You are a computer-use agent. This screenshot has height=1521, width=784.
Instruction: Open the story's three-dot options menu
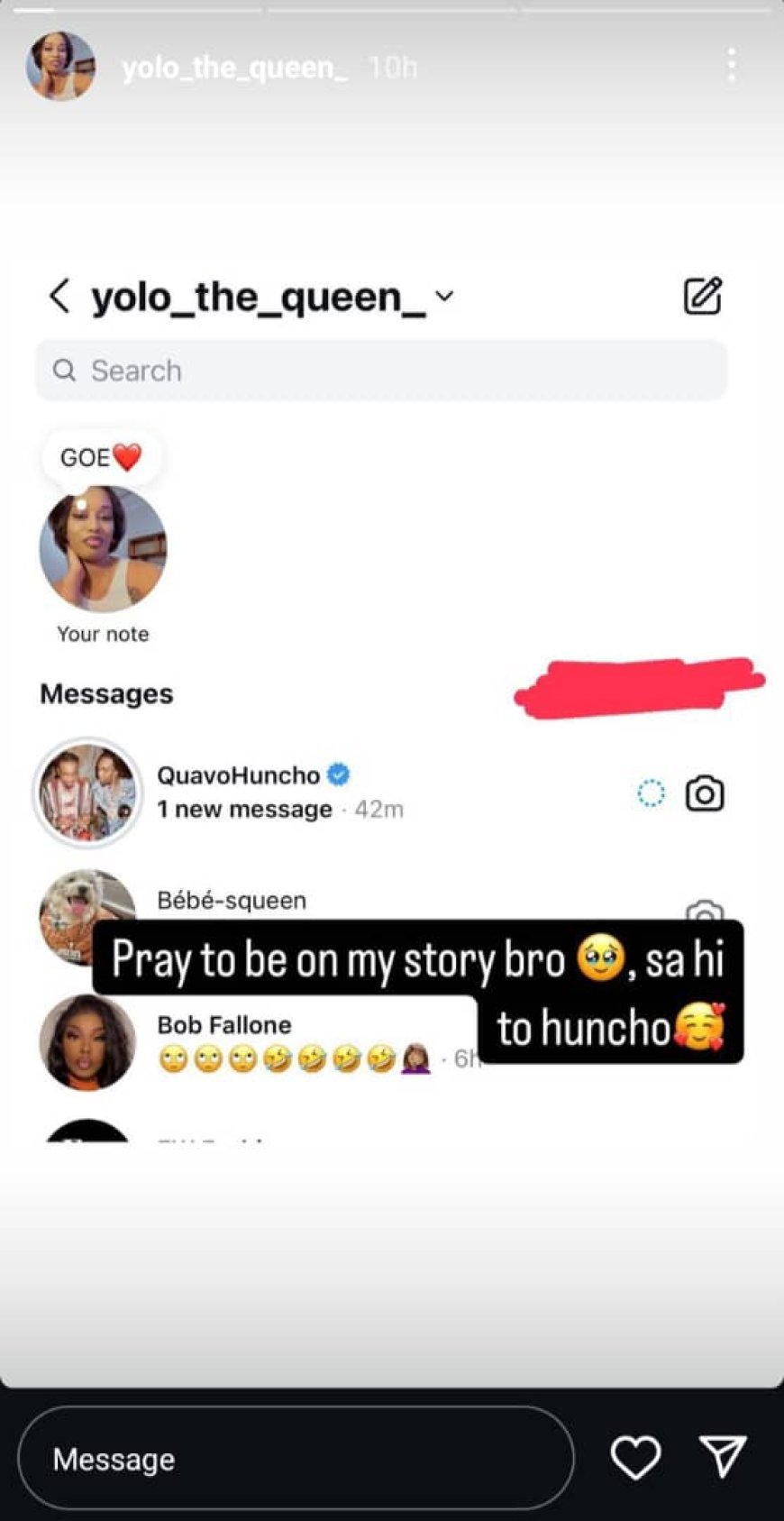coord(732,66)
